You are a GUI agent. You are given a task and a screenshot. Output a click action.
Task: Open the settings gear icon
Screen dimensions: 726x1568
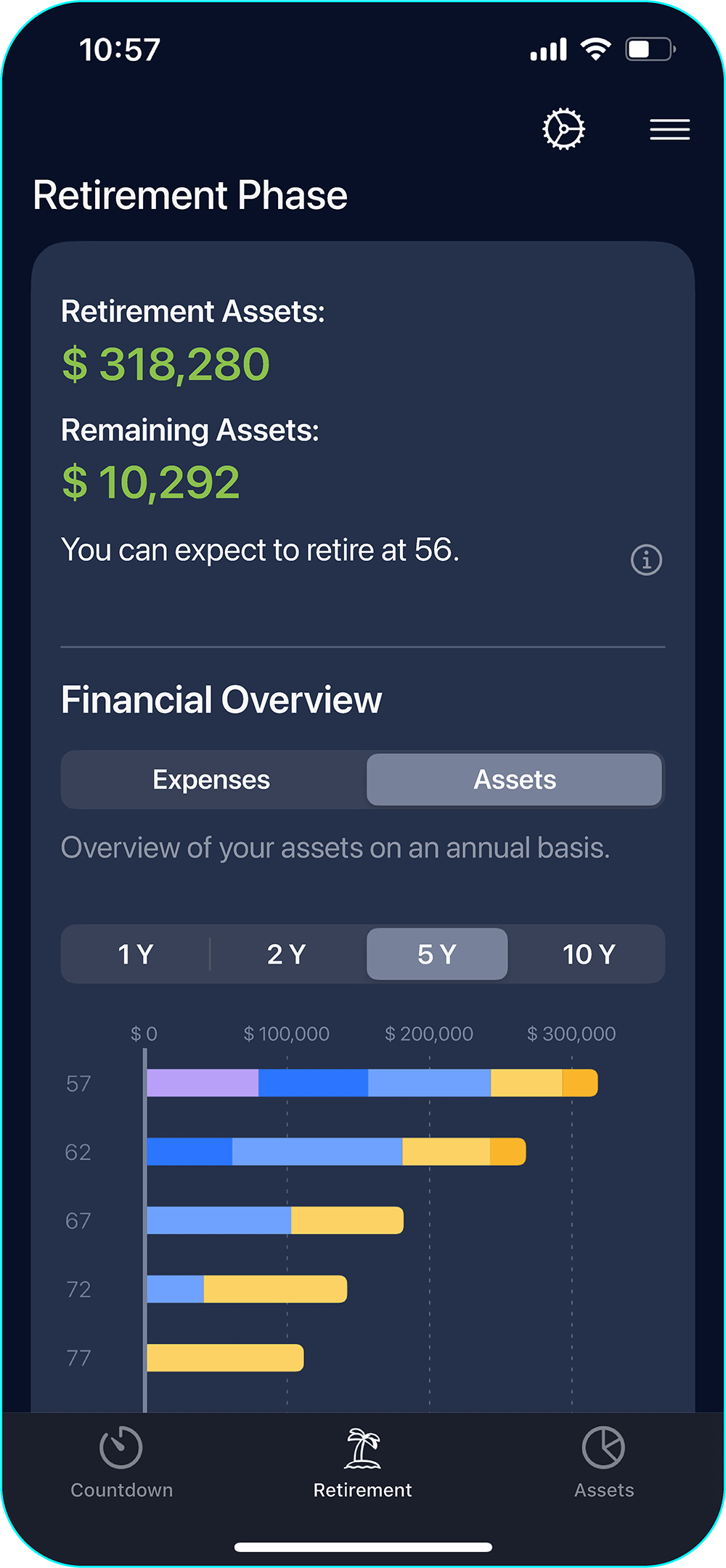click(563, 129)
